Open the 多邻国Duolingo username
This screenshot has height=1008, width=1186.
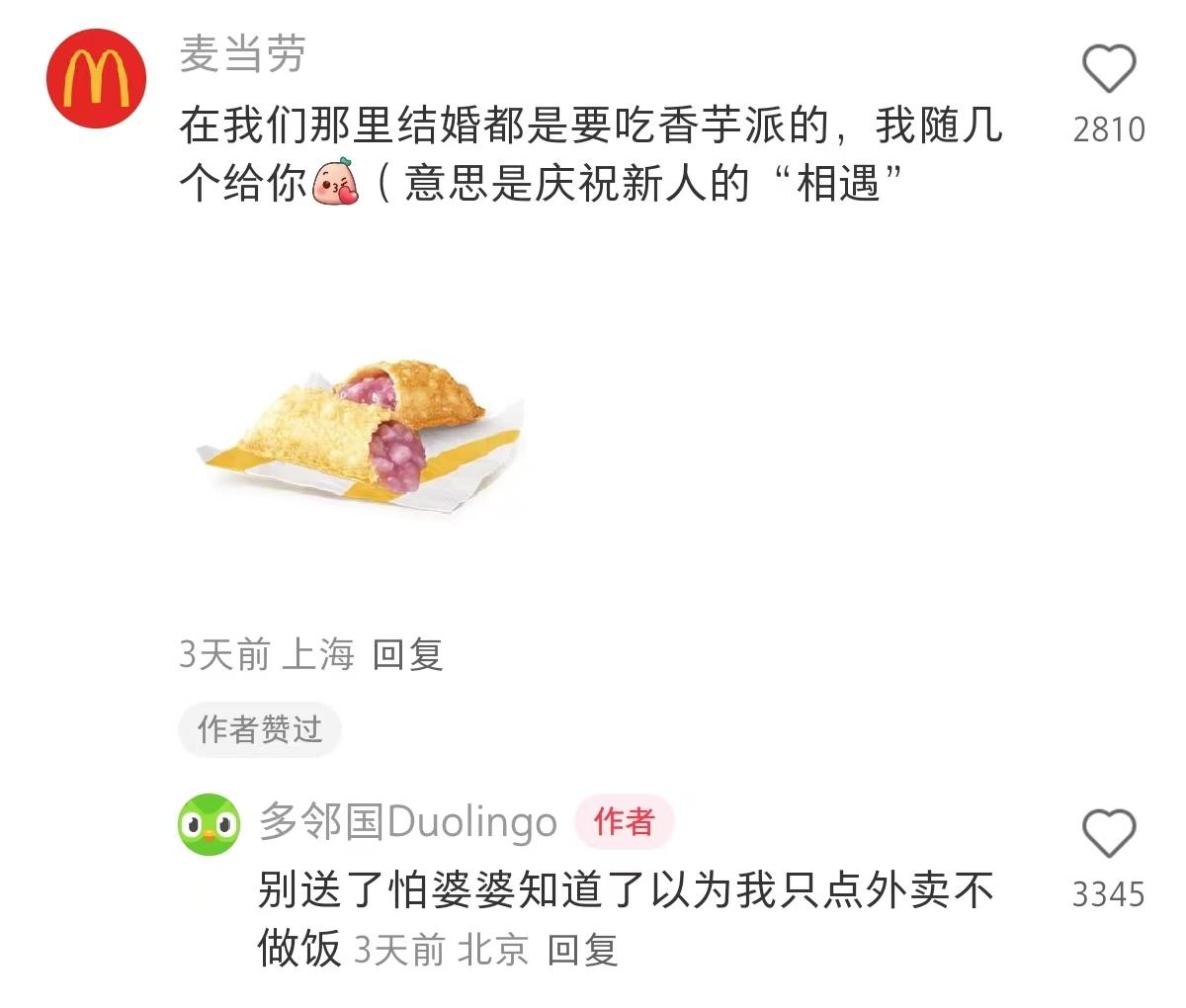pyautogui.click(x=408, y=822)
